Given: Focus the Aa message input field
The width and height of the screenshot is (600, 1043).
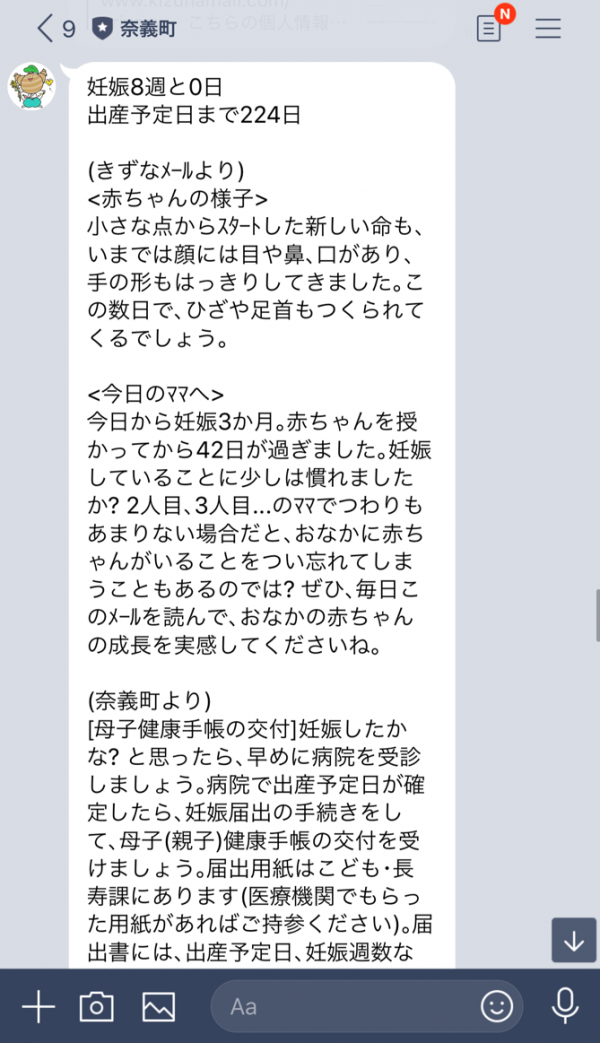Looking at the screenshot, I should pos(340,1006).
